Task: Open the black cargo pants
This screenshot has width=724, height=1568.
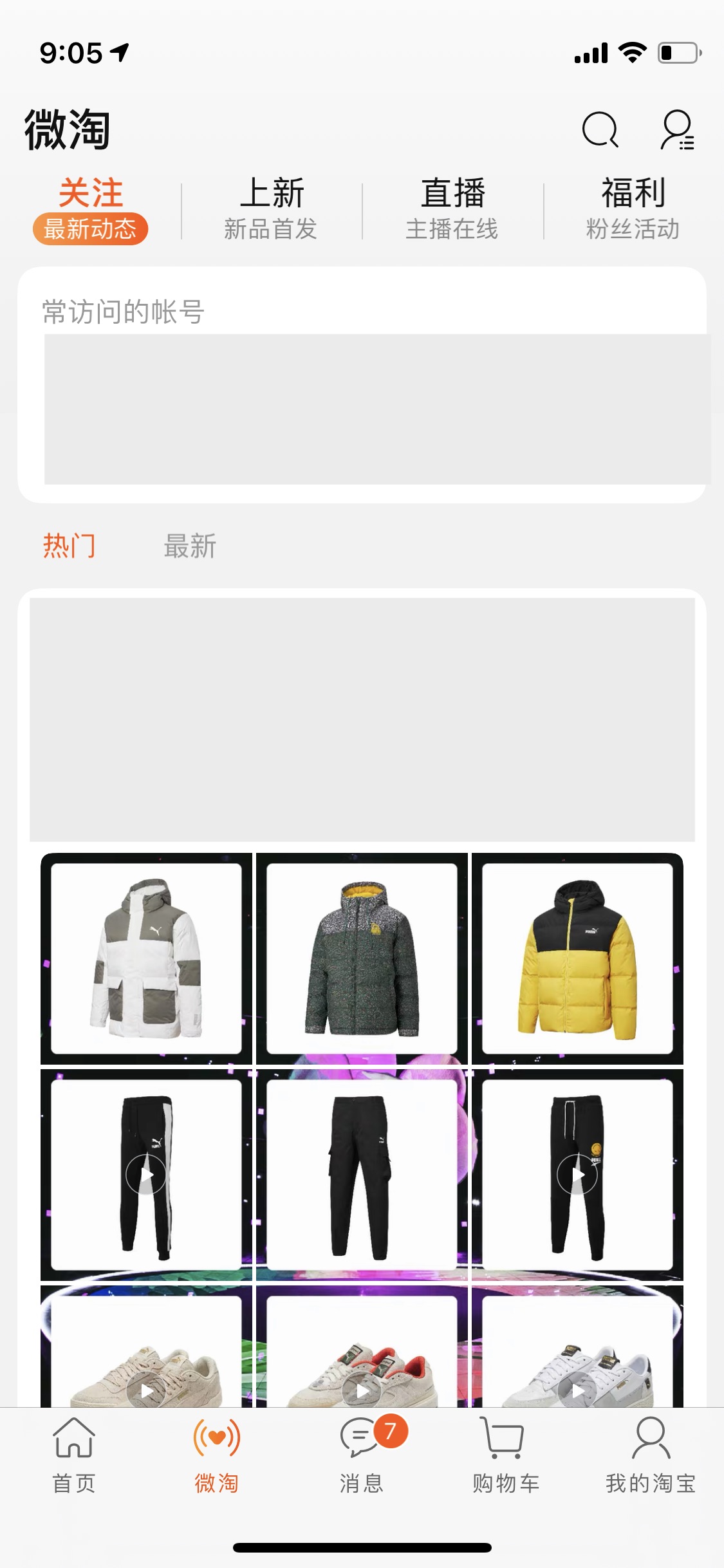Action: 362,1175
